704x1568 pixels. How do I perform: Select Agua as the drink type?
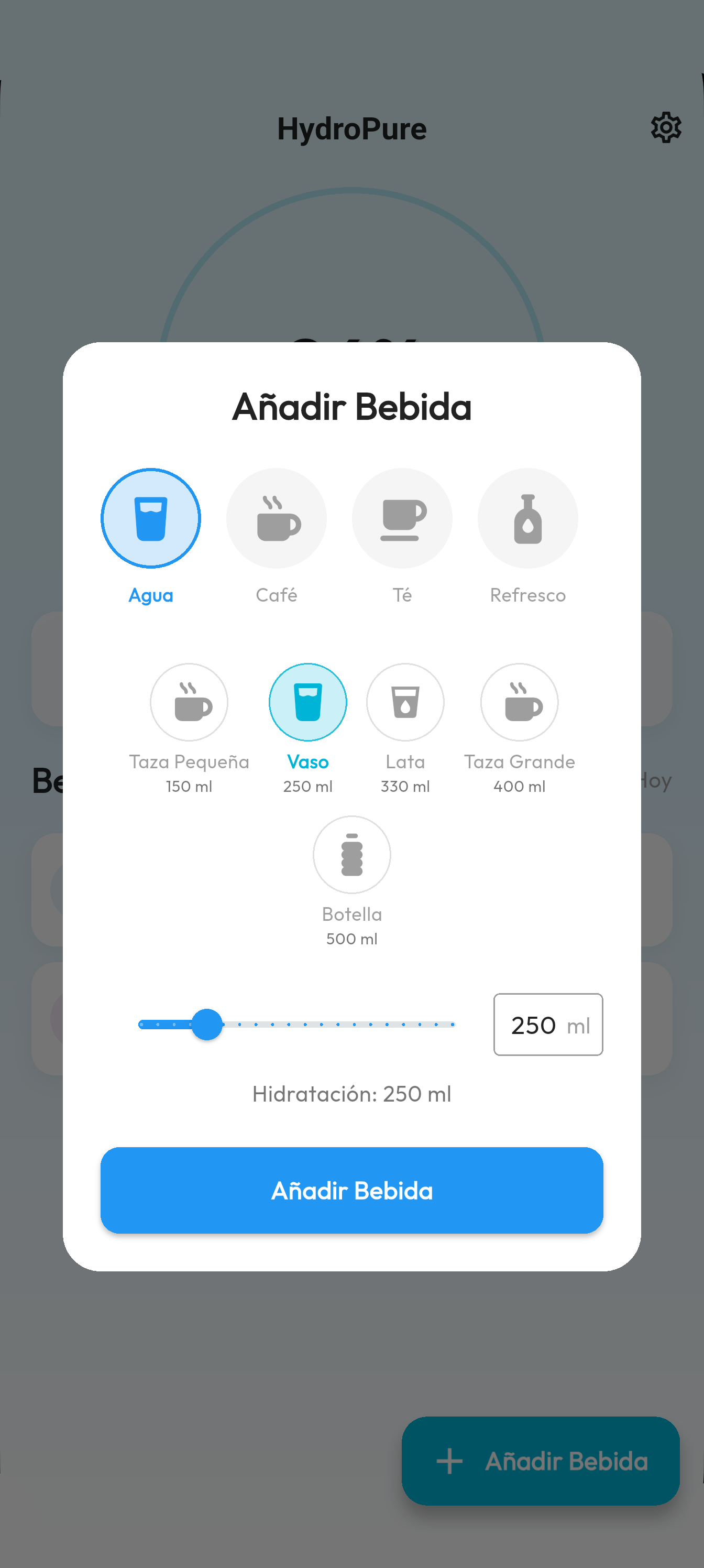150,518
